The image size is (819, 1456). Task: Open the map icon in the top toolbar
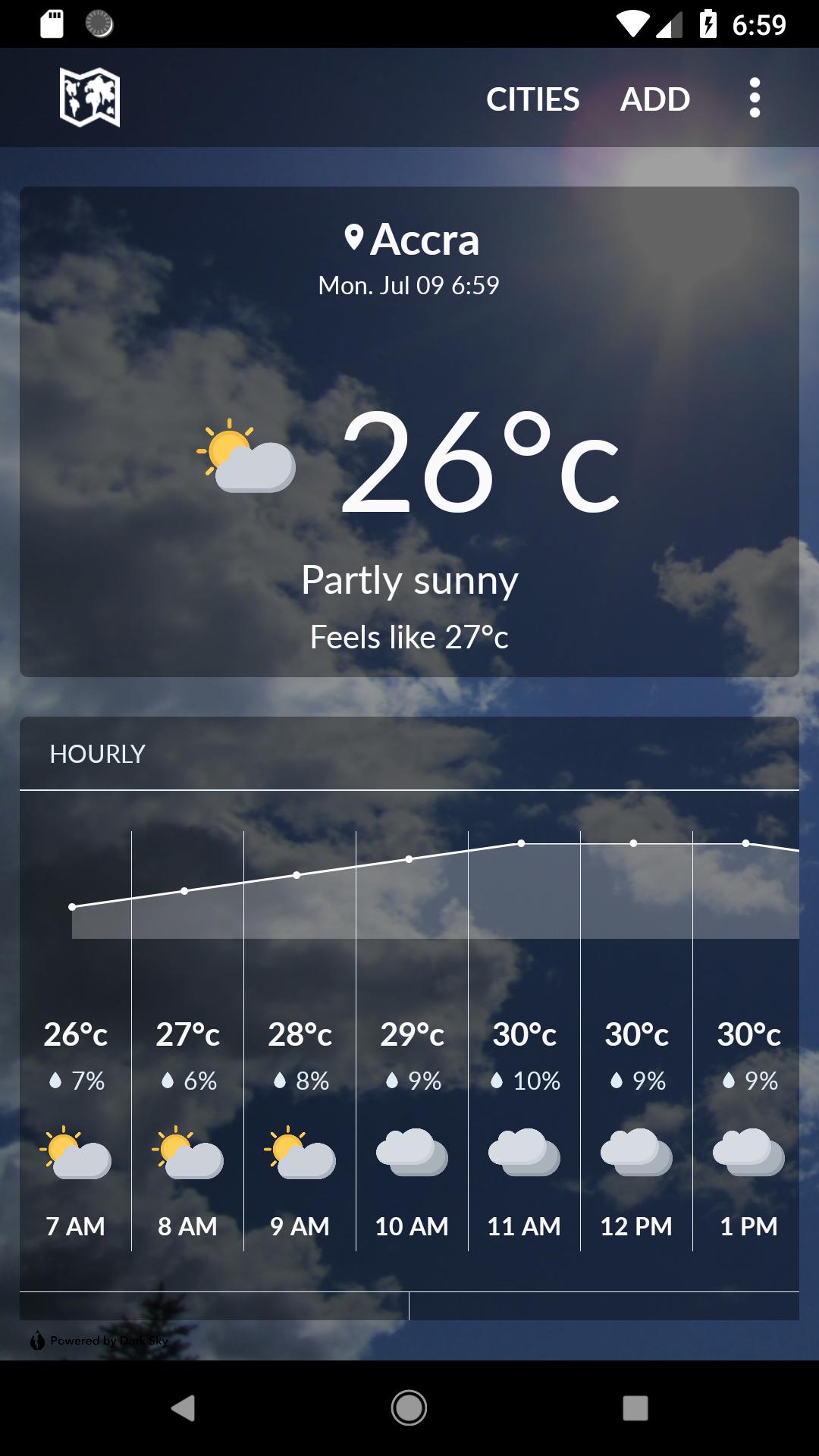click(89, 97)
